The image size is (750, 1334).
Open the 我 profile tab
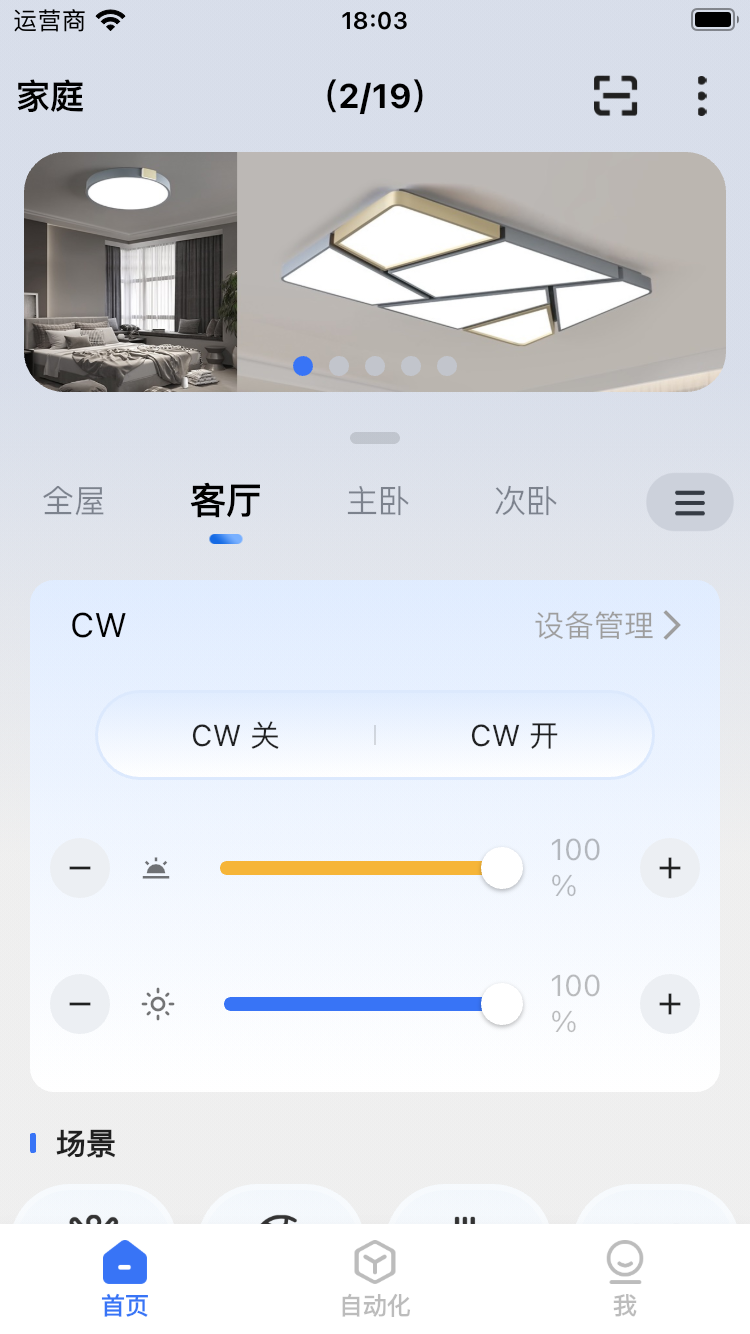coord(625,1279)
